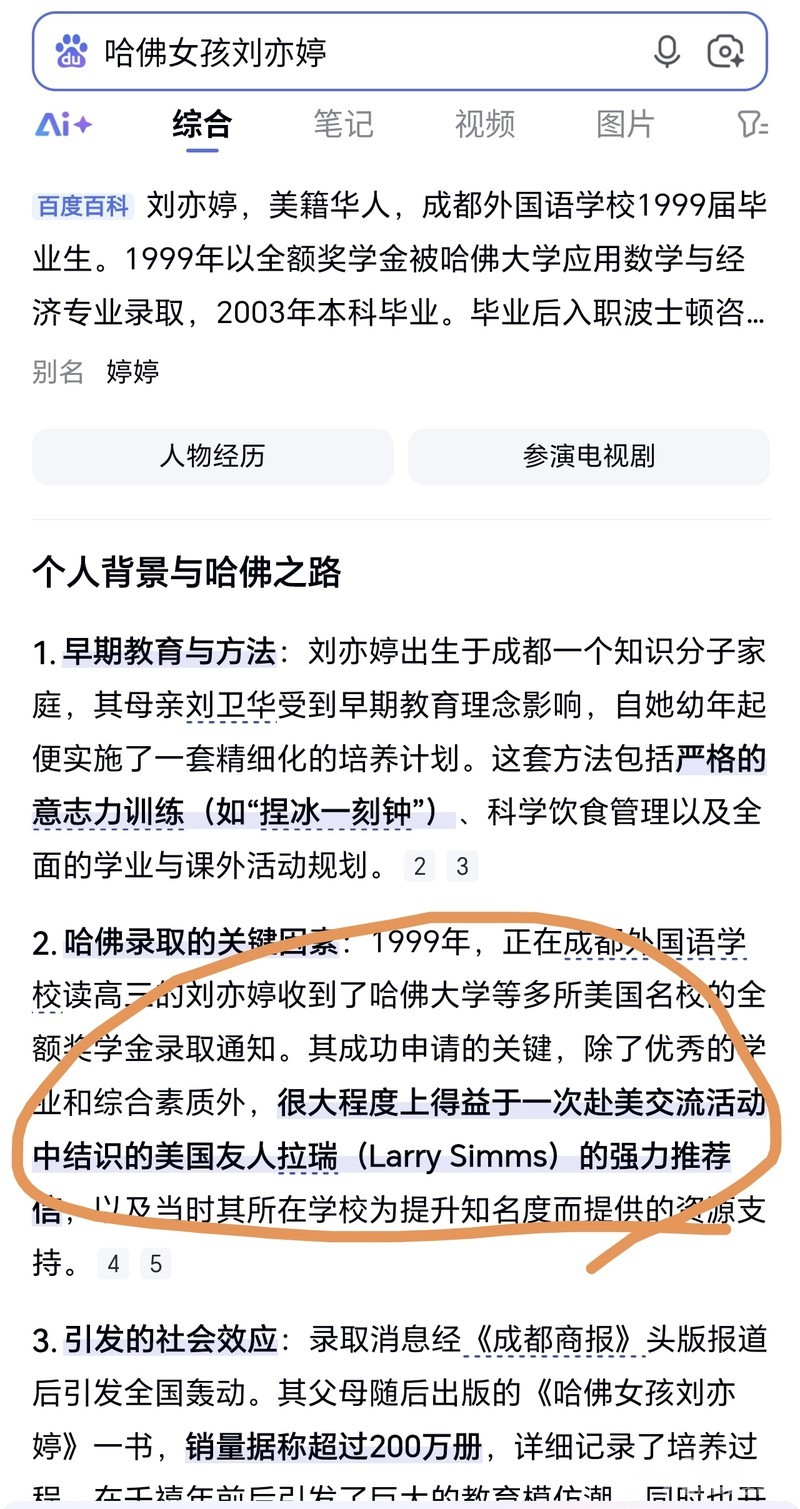Open the 刘卫华 link
The image size is (800, 1509).
[x=230, y=706]
